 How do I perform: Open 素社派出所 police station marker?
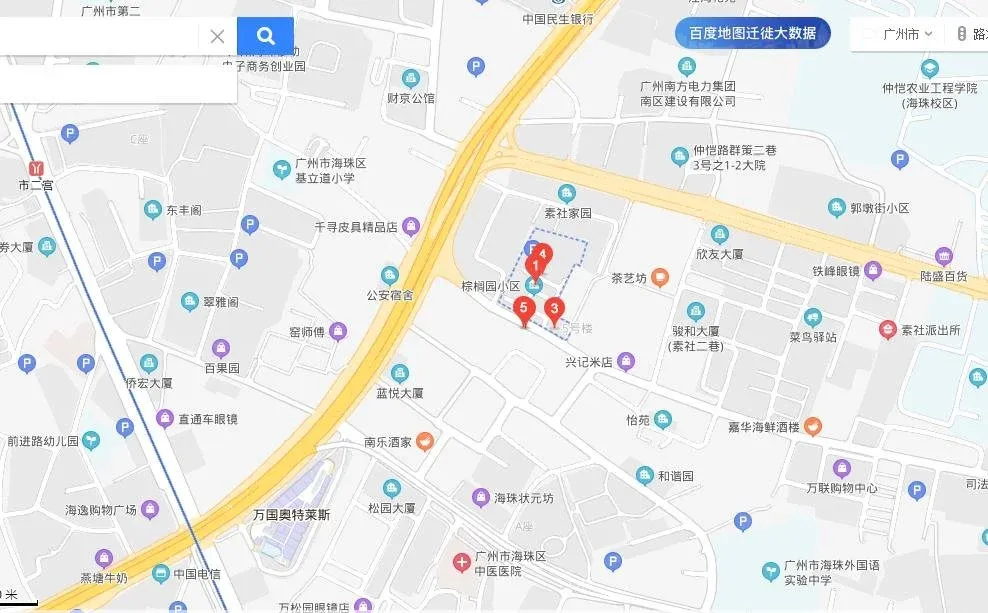pyautogui.click(x=887, y=329)
